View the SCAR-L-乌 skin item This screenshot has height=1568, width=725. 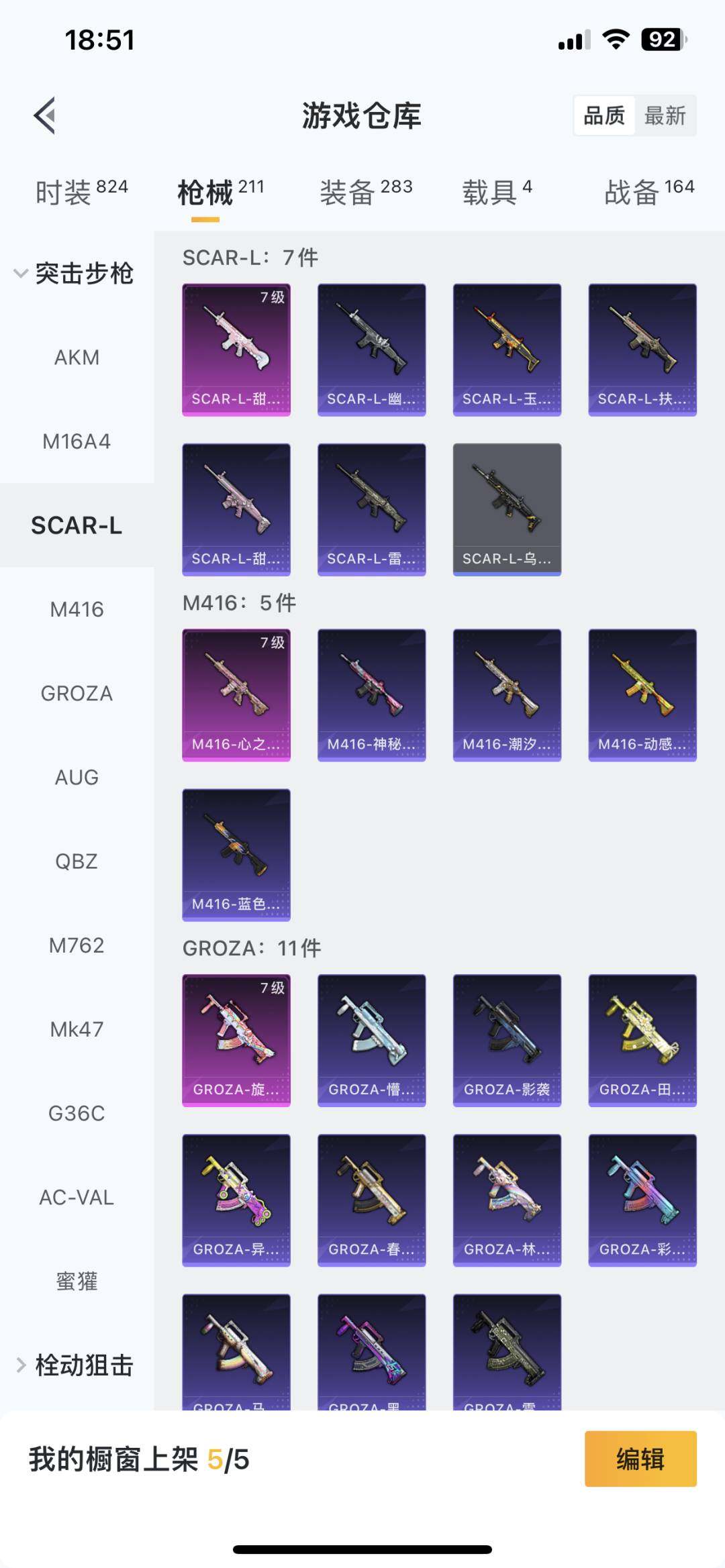(507, 509)
